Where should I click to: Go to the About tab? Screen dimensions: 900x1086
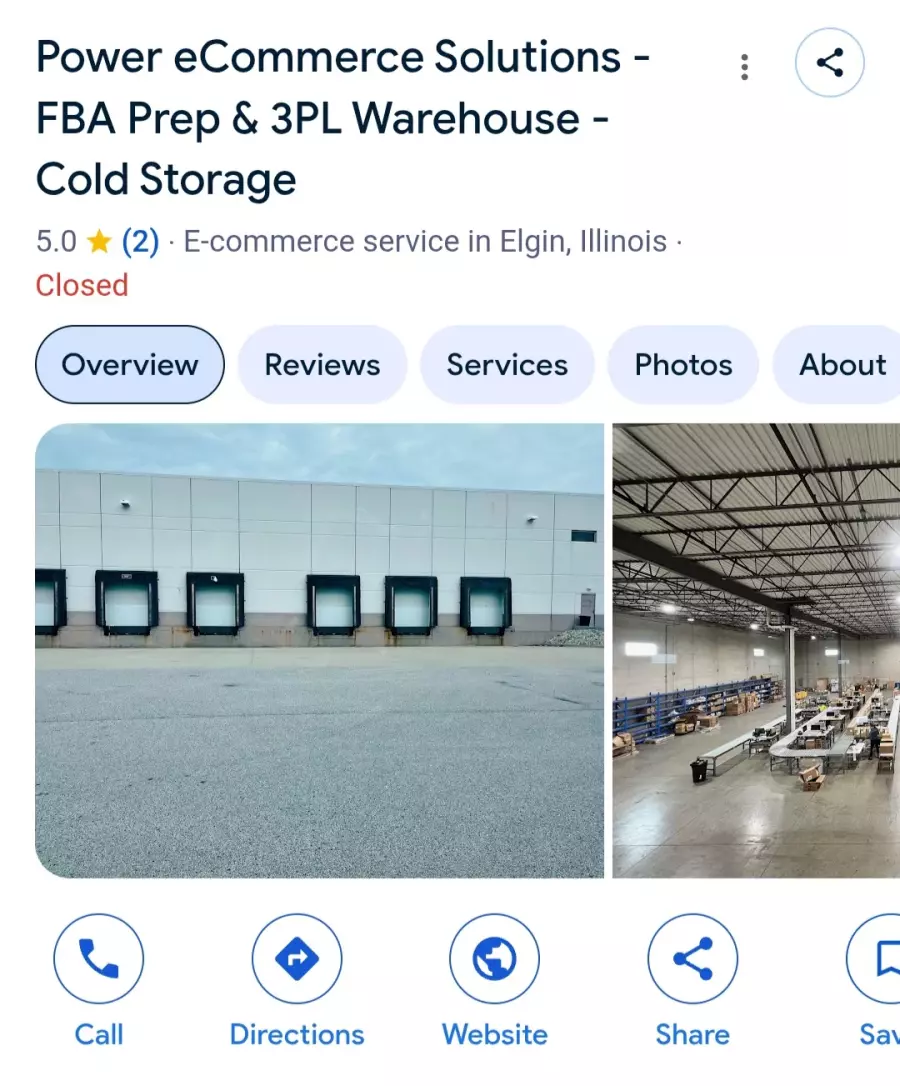point(842,365)
